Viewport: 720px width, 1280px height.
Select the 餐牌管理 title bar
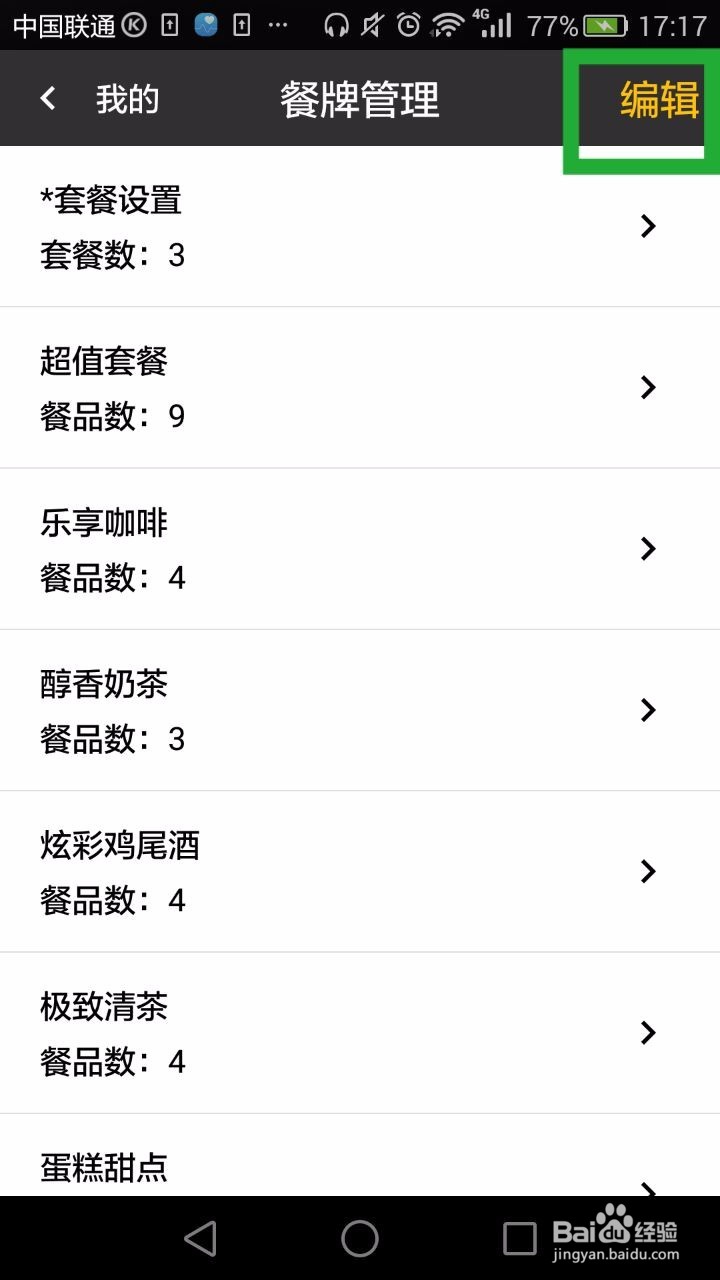coord(360,98)
